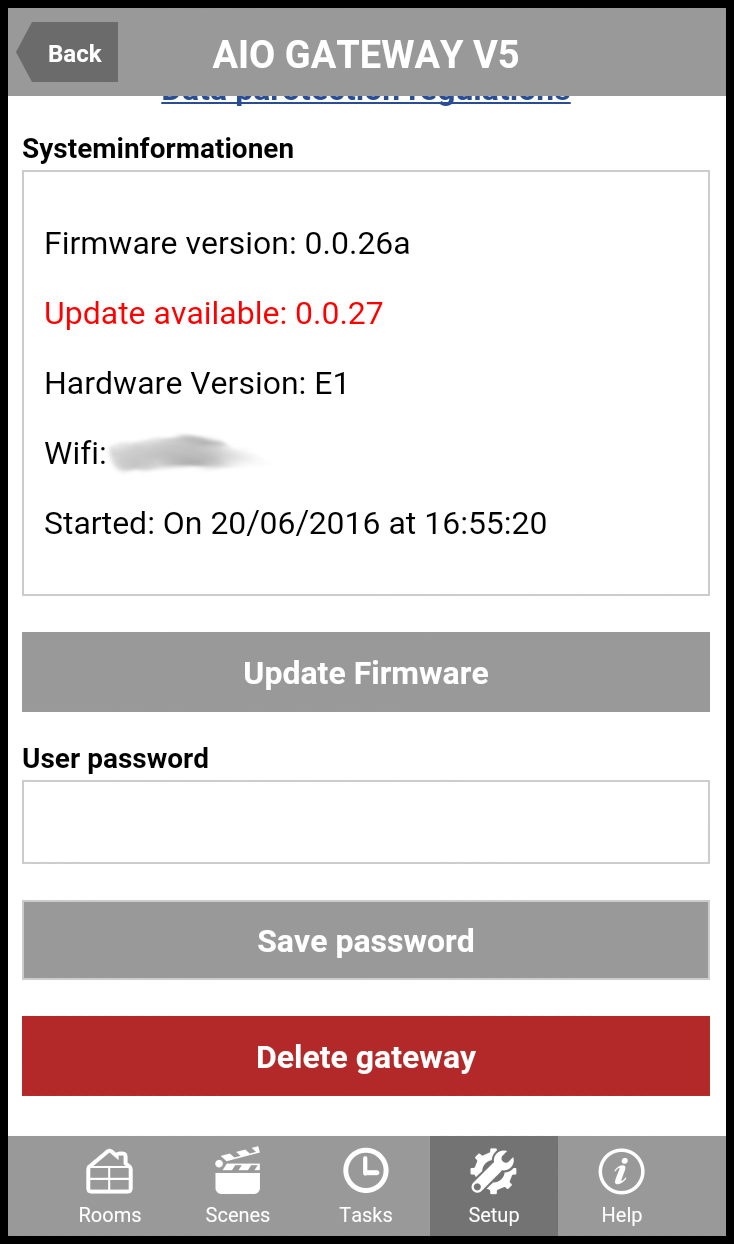
Task: Switch to the Rooms tab
Action: (110, 1186)
